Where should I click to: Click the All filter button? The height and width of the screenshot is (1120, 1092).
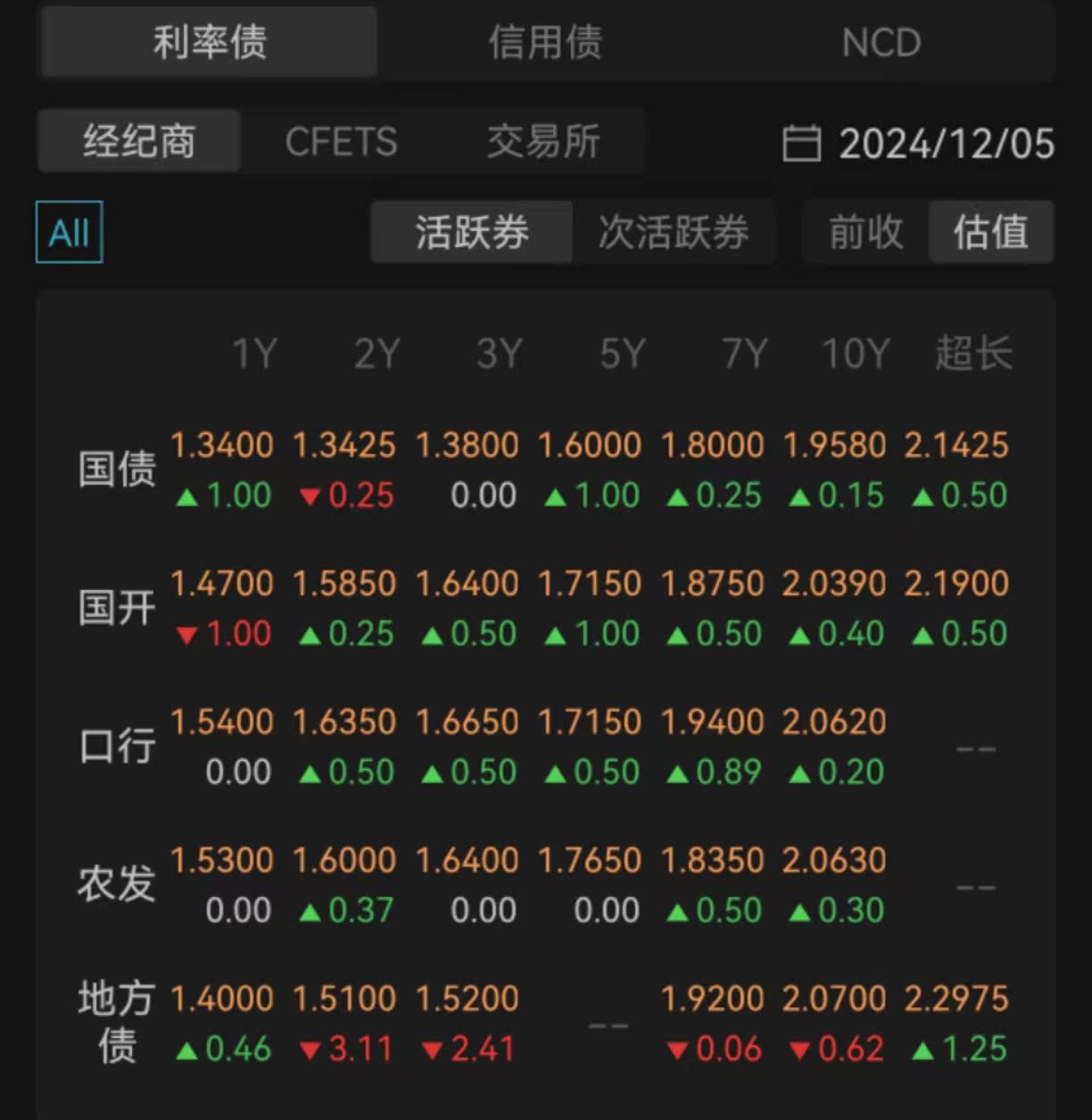pyautogui.click(x=68, y=232)
